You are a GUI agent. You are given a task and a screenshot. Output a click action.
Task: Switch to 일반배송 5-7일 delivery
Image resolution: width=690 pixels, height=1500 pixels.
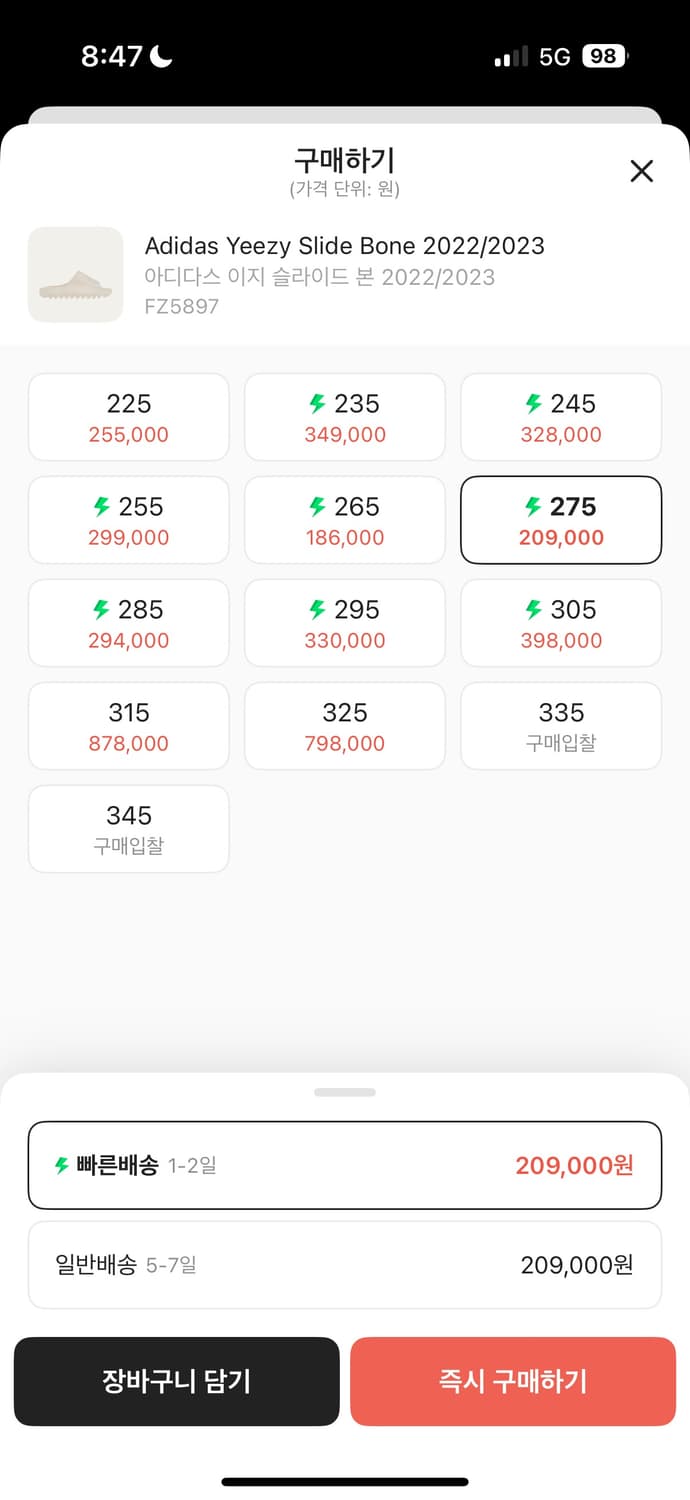[x=345, y=1265]
